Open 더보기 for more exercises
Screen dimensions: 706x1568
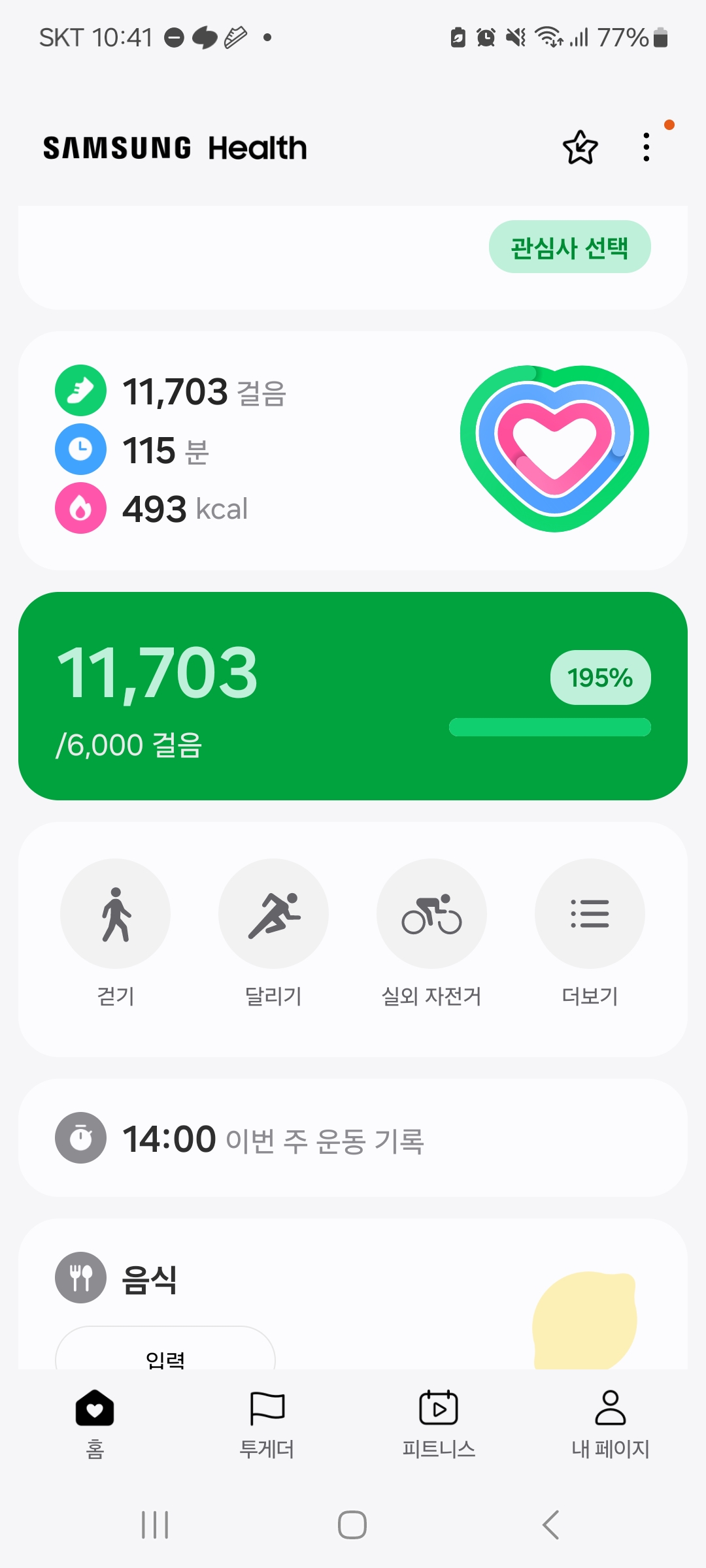point(590,913)
